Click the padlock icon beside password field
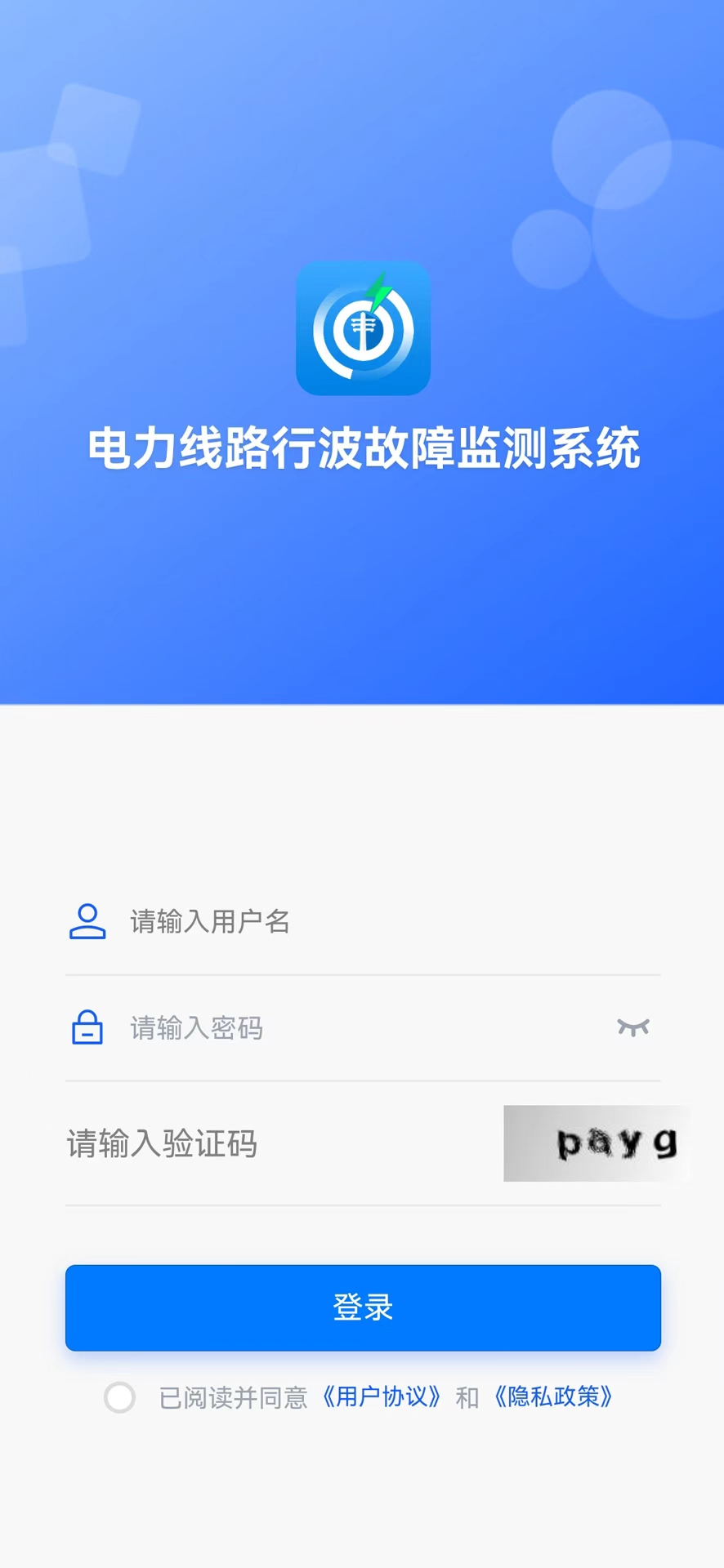This screenshot has height=1568, width=724. pyautogui.click(x=87, y=1027)
